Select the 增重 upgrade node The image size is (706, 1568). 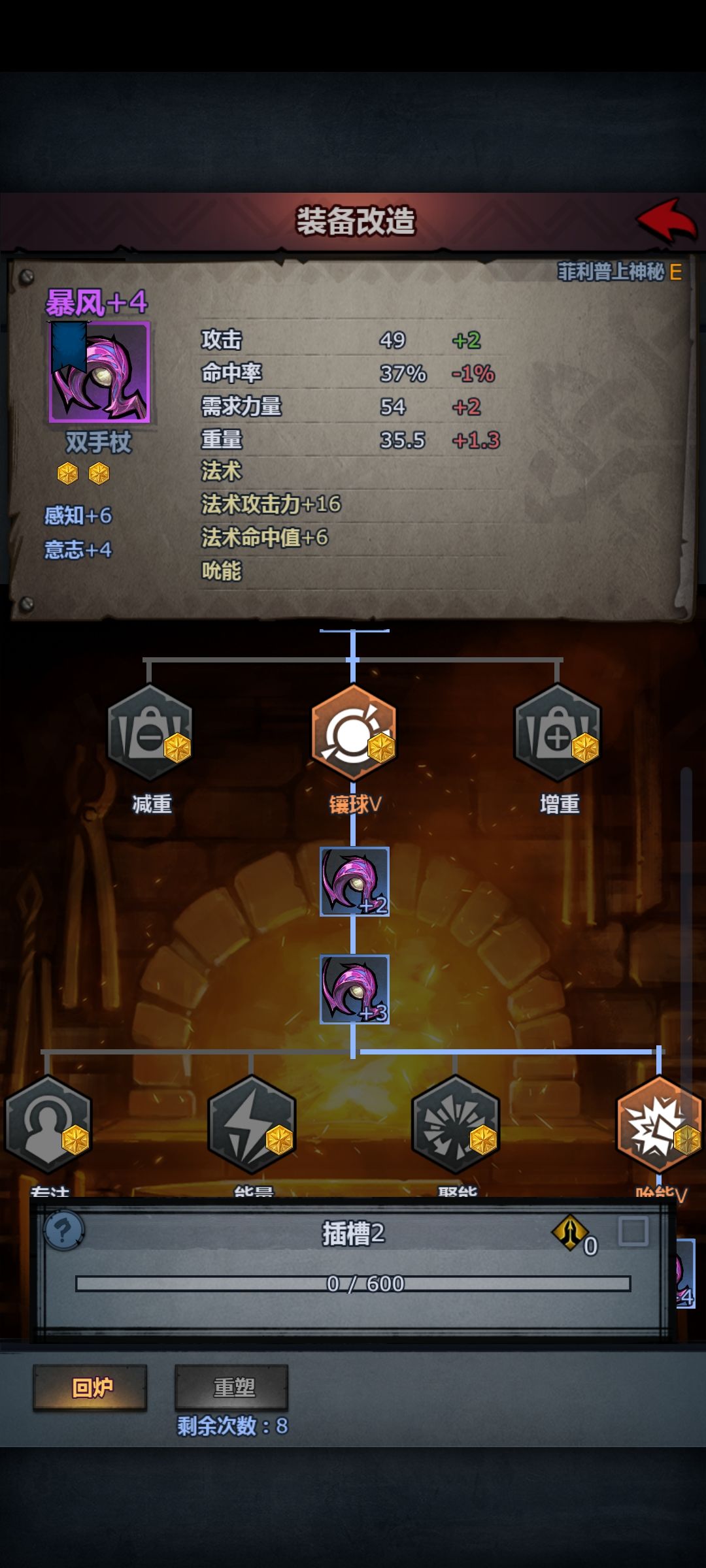tap(558, 733)
